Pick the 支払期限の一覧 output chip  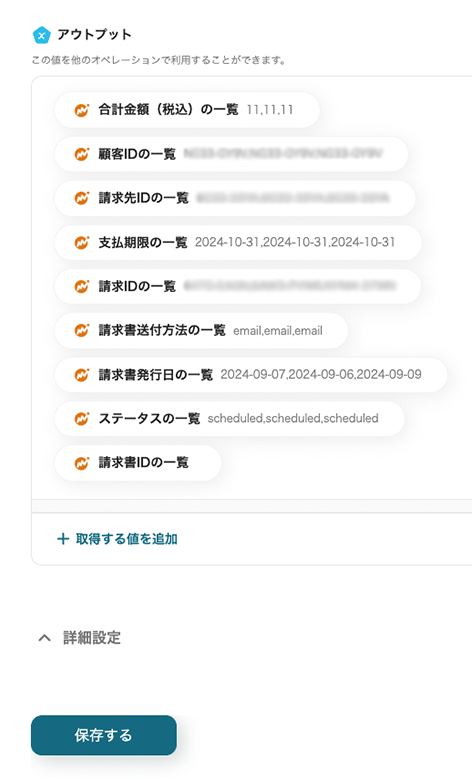[238, 242]
